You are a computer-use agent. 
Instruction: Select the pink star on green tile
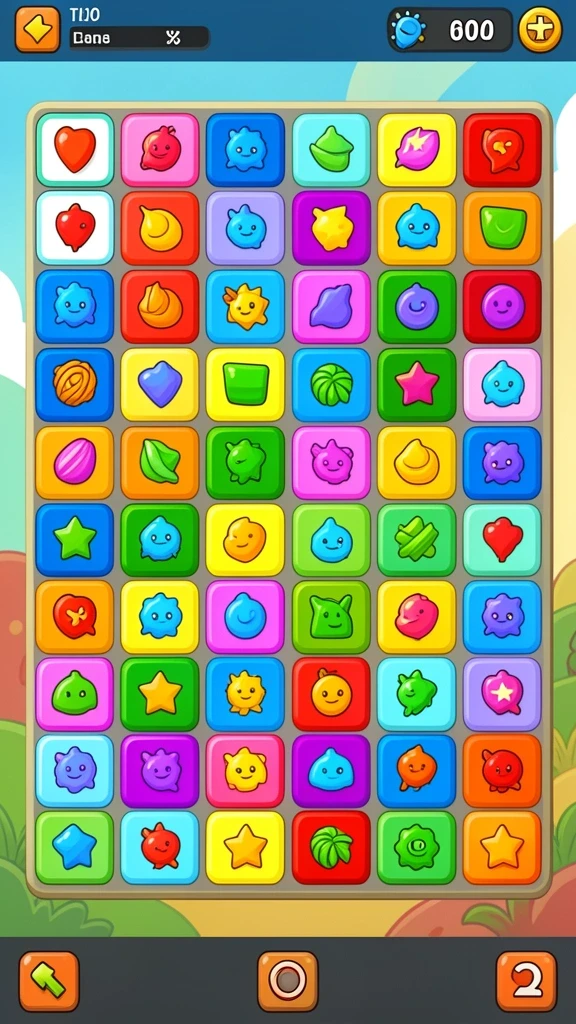[x=417, y=384]
